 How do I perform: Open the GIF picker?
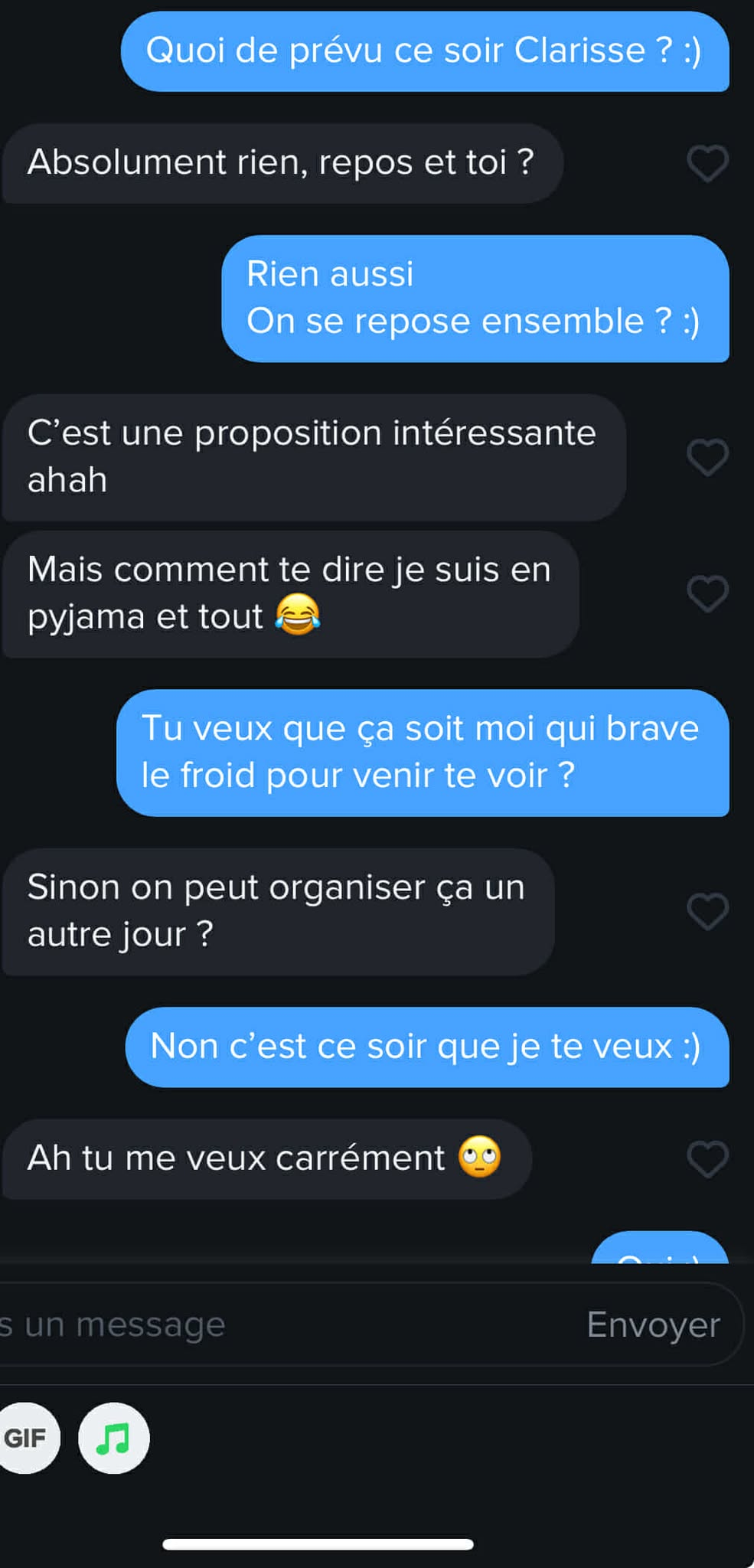click(25, 1438)
